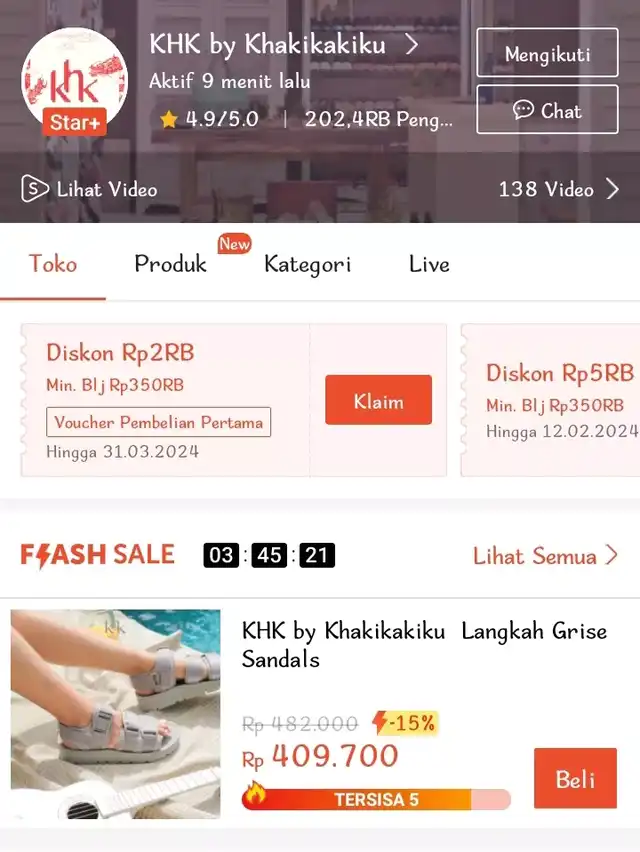
Task: View all 138 Video
Action: [558, 189]
